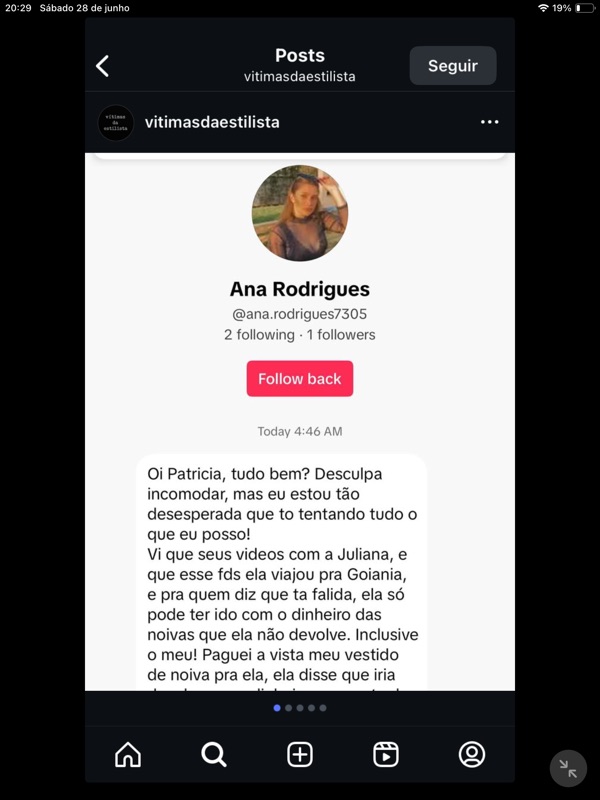
Task: Tap the carousel page indicator dots
Action: (x=300, y=708)
